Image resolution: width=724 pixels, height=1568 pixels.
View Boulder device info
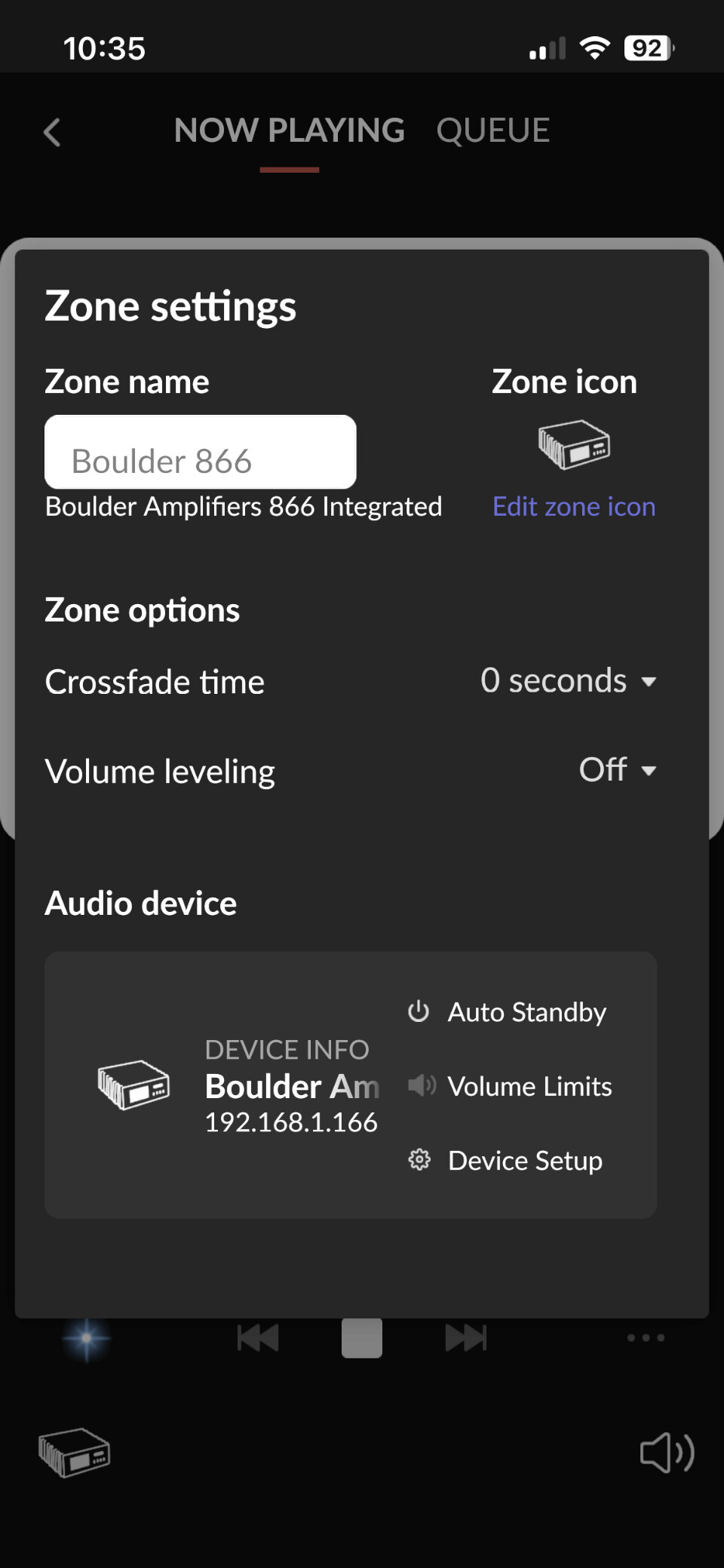point(291,1086)
